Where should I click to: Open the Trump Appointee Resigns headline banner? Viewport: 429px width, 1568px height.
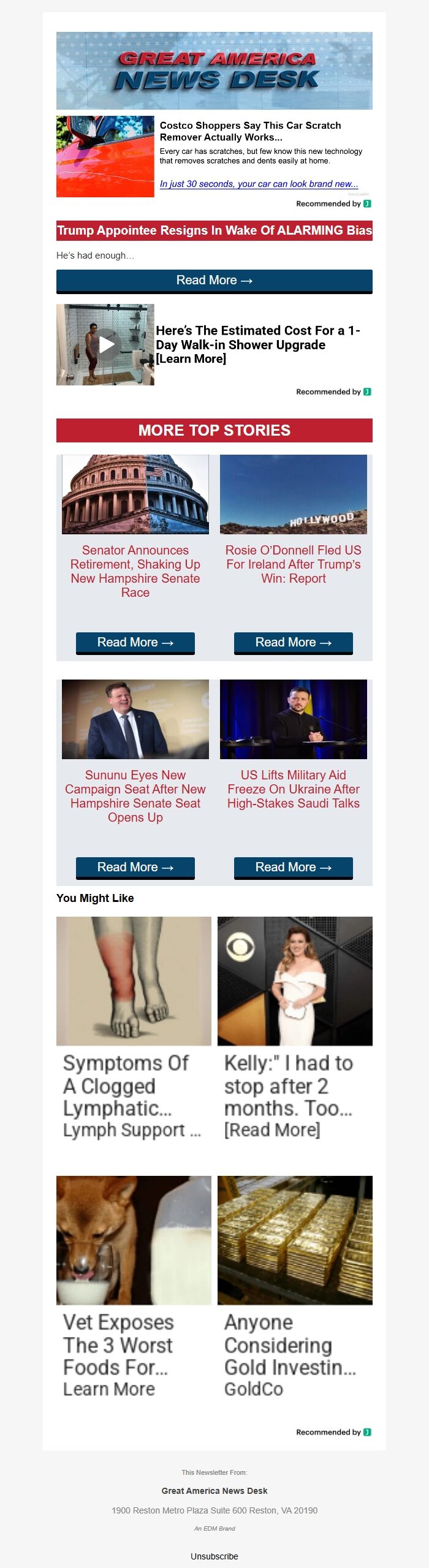point(214,230)
